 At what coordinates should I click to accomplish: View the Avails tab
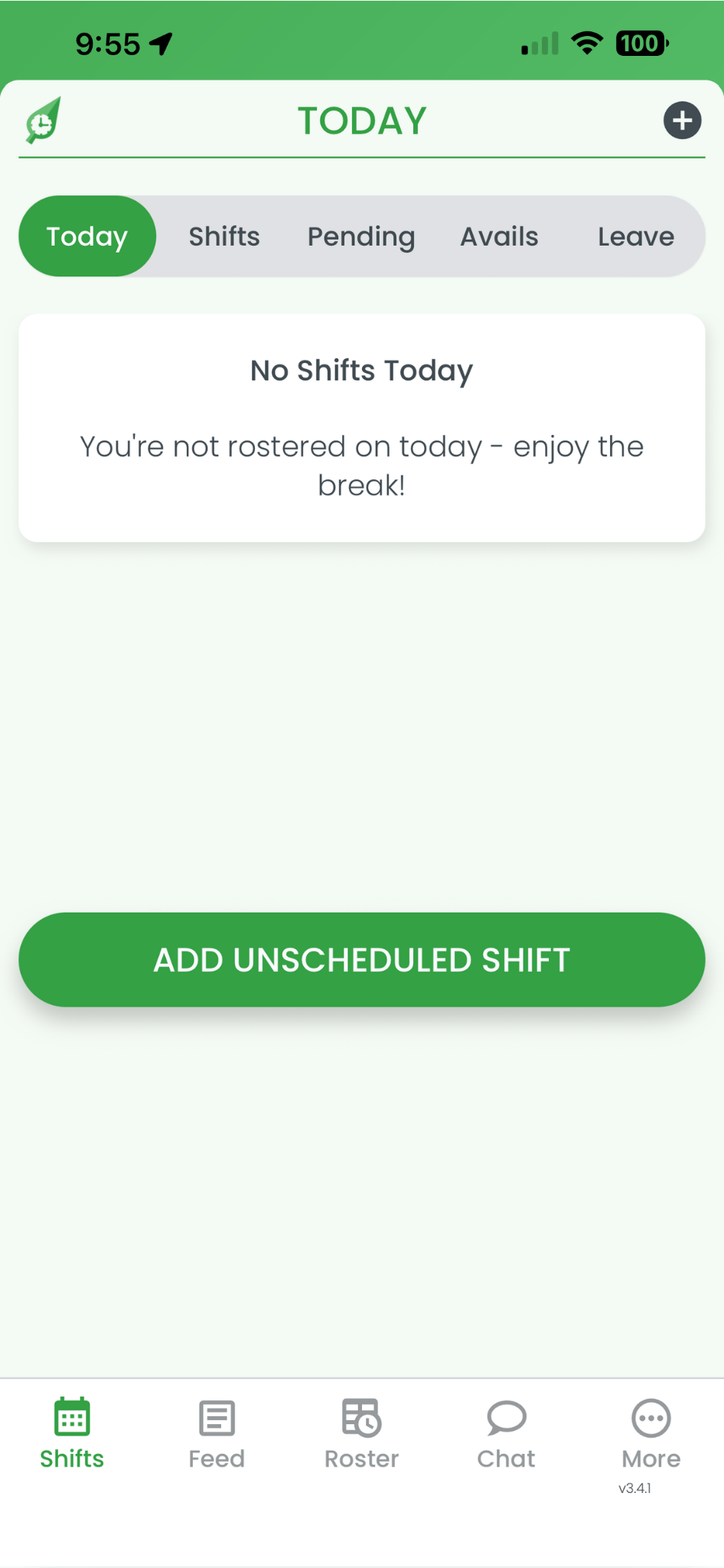498,236
